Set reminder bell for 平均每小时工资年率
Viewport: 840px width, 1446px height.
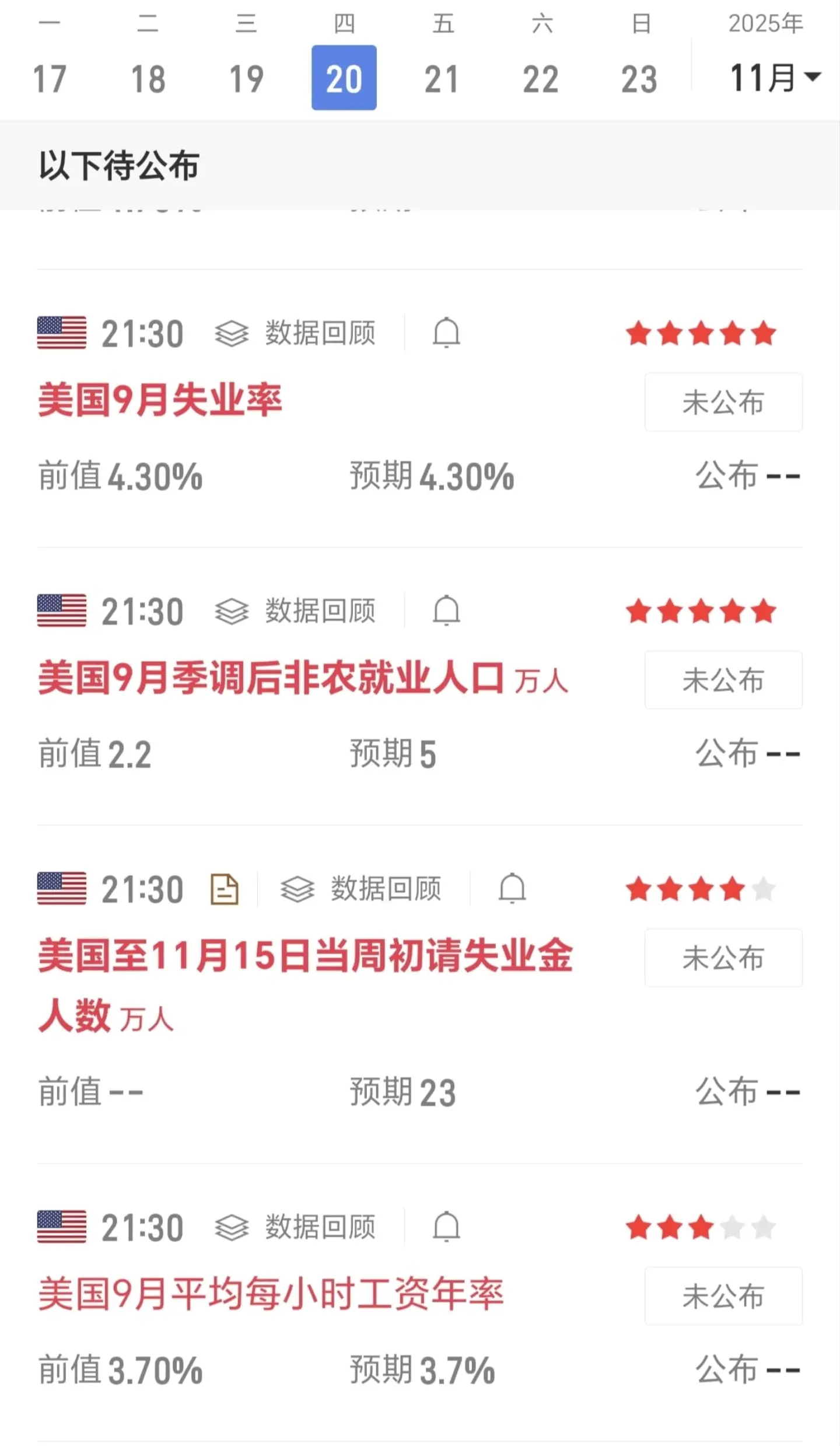tap(446, 1227)
